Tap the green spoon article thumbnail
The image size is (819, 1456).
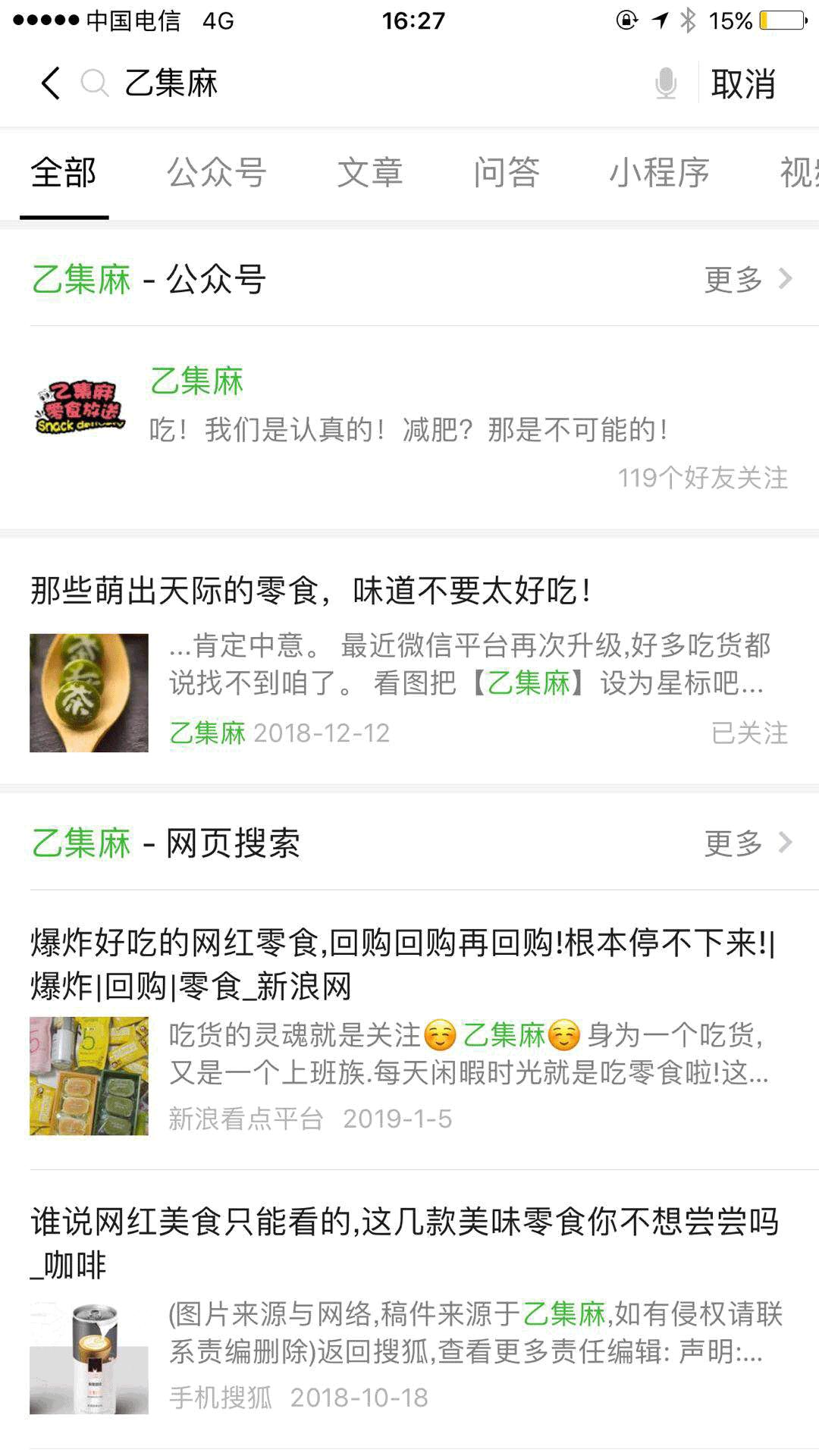click(89, 694)
